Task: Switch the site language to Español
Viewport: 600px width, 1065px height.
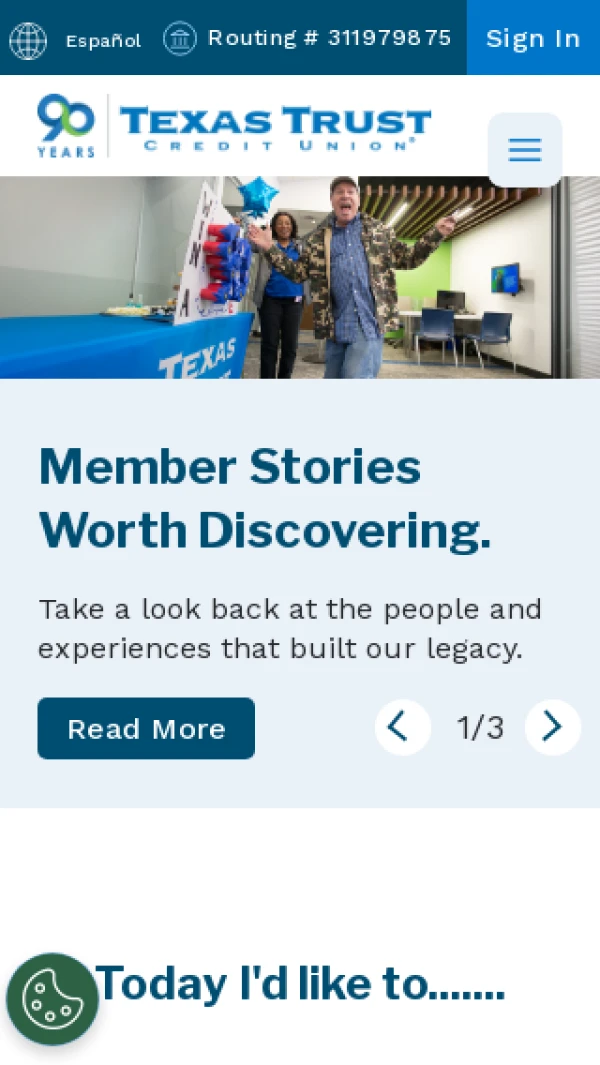Action: [75, 41]
